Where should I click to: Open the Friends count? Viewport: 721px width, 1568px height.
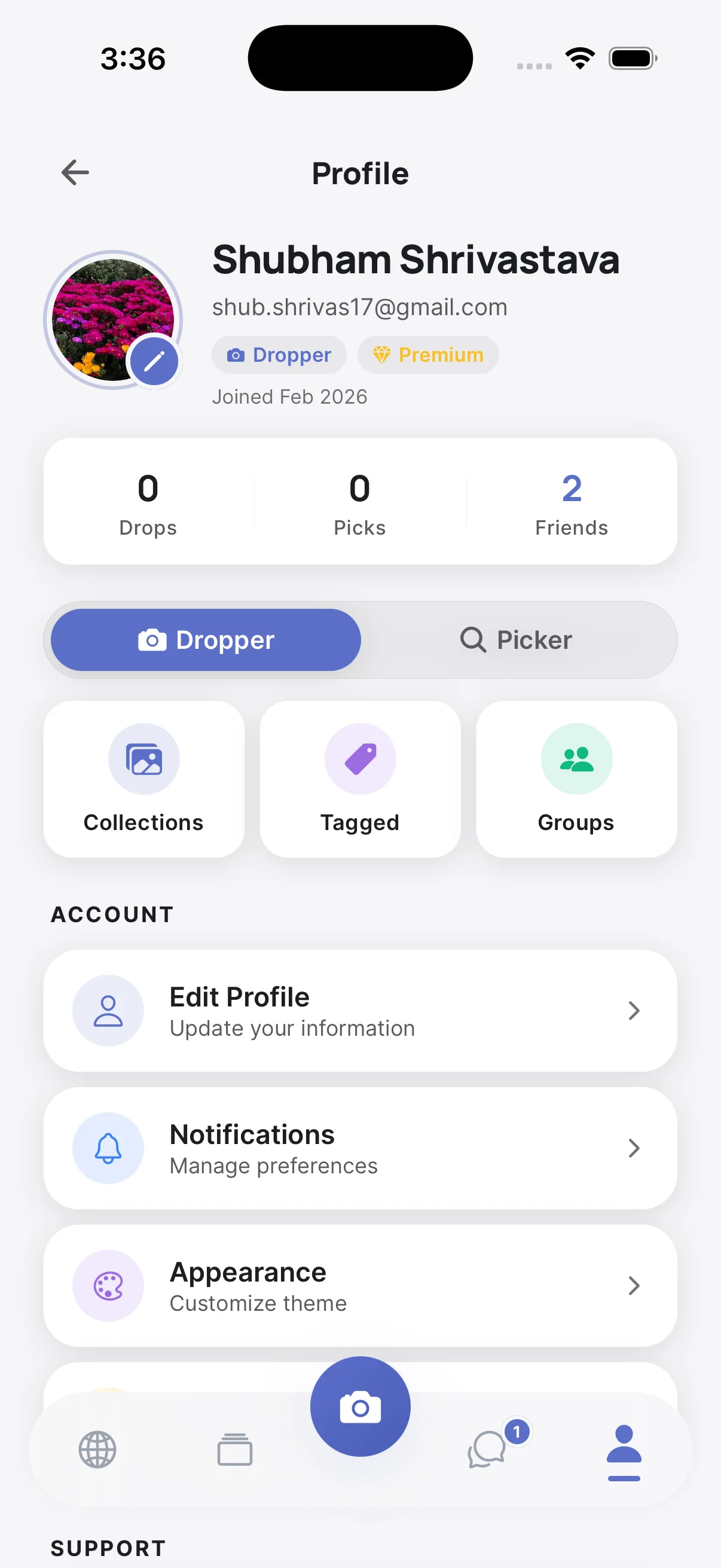[x=572, y=503]
